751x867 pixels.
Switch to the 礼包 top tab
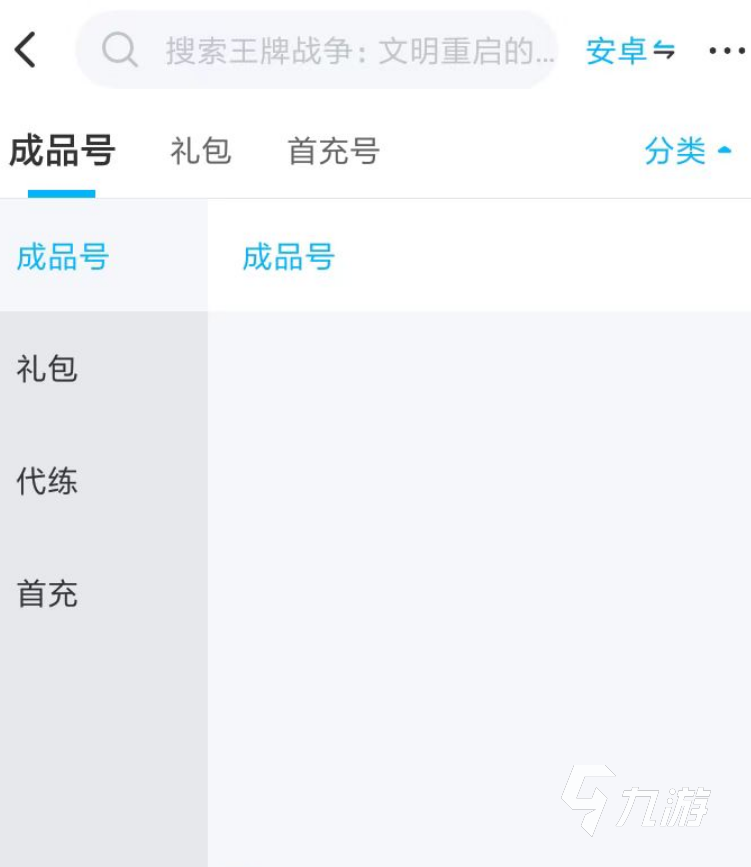(200, 152)
